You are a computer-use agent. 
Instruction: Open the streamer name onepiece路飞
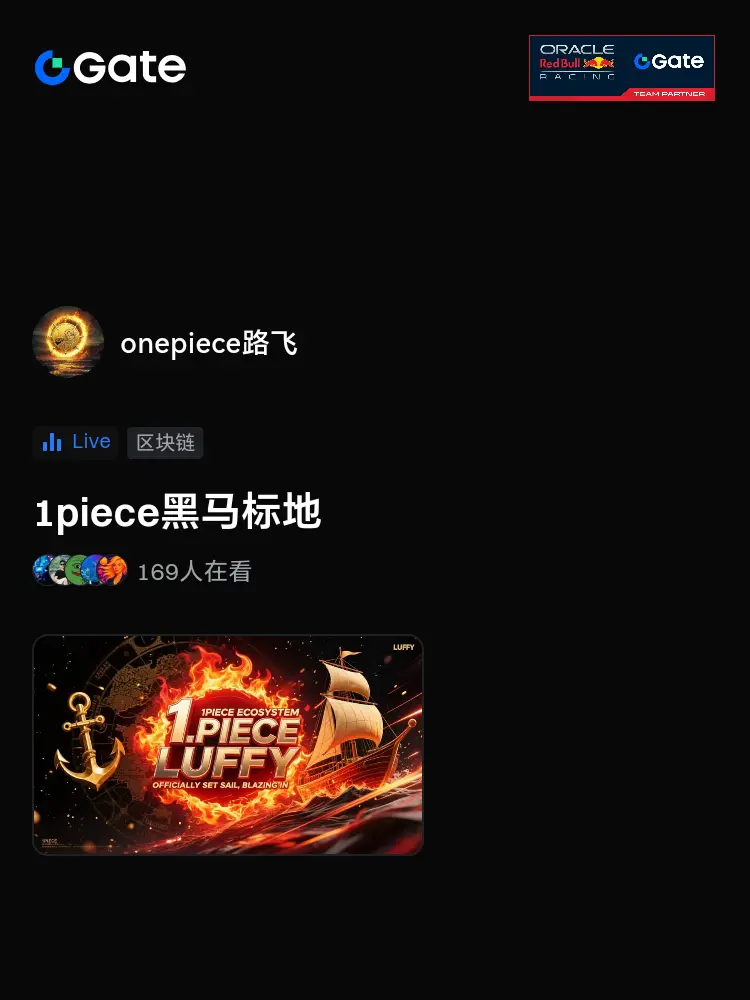[209, 343]
